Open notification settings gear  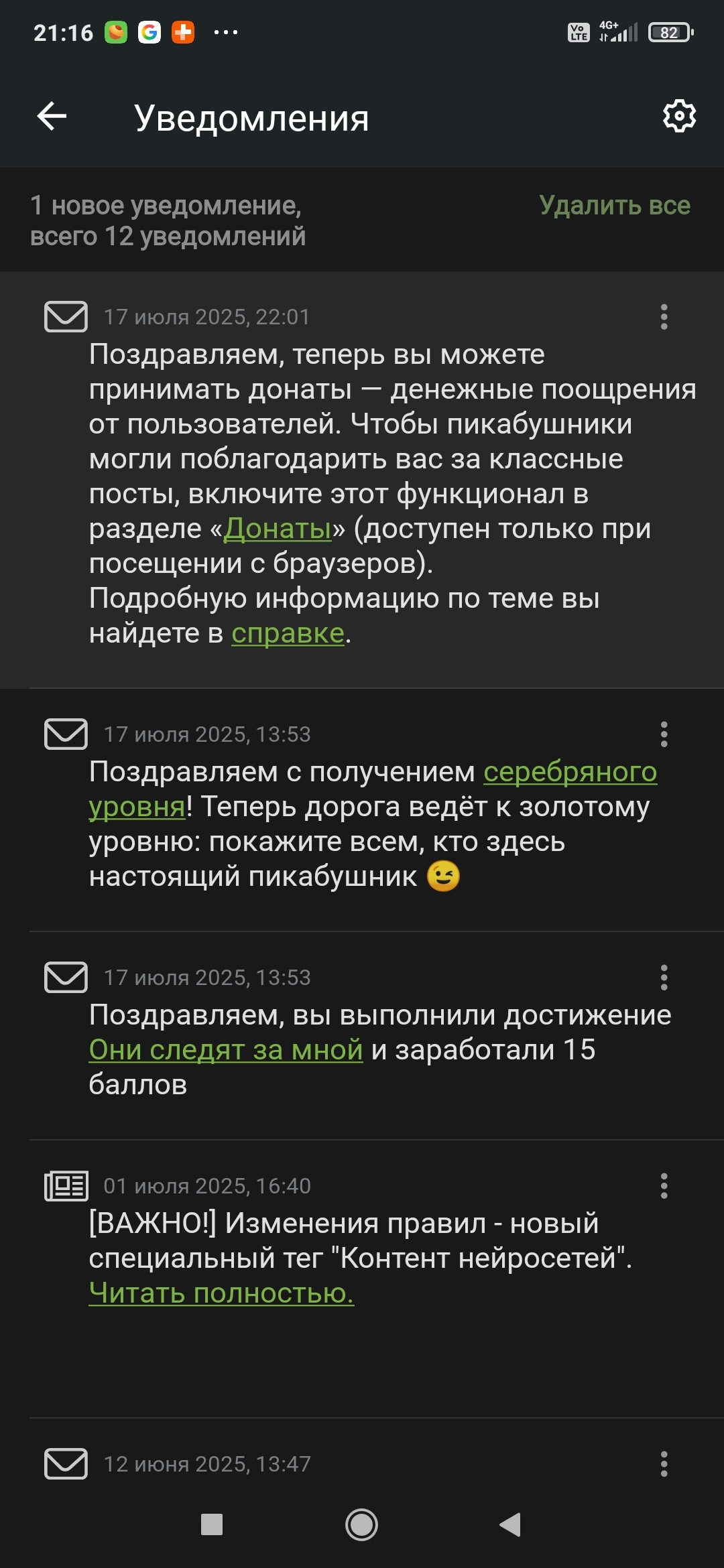[679, 117]
